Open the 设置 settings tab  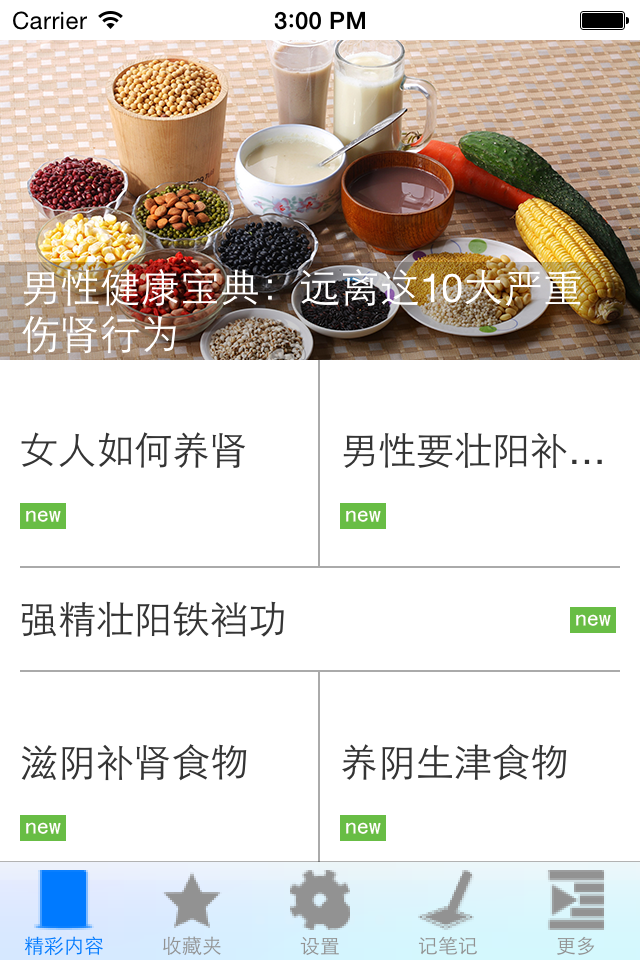click(320, 912)
